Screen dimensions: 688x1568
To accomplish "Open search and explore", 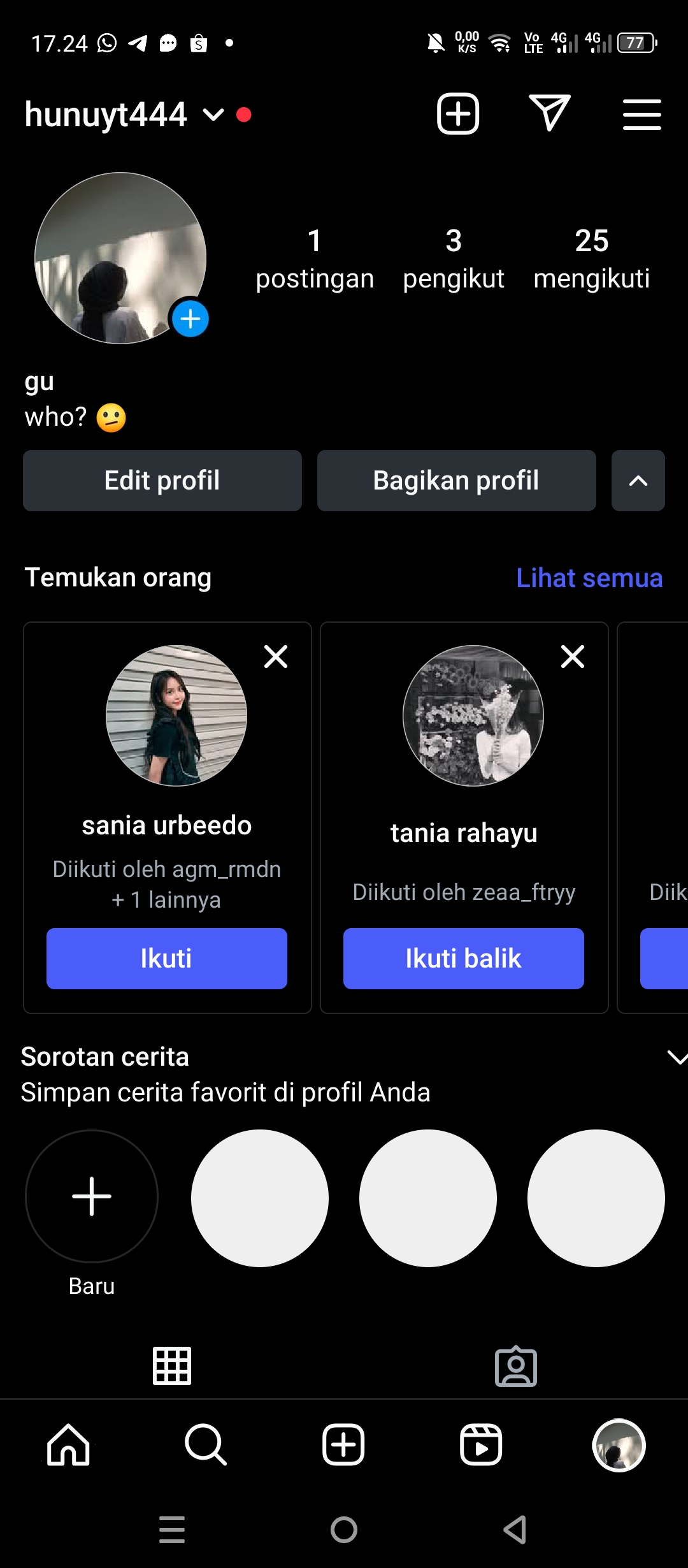I will [205, 1445].
